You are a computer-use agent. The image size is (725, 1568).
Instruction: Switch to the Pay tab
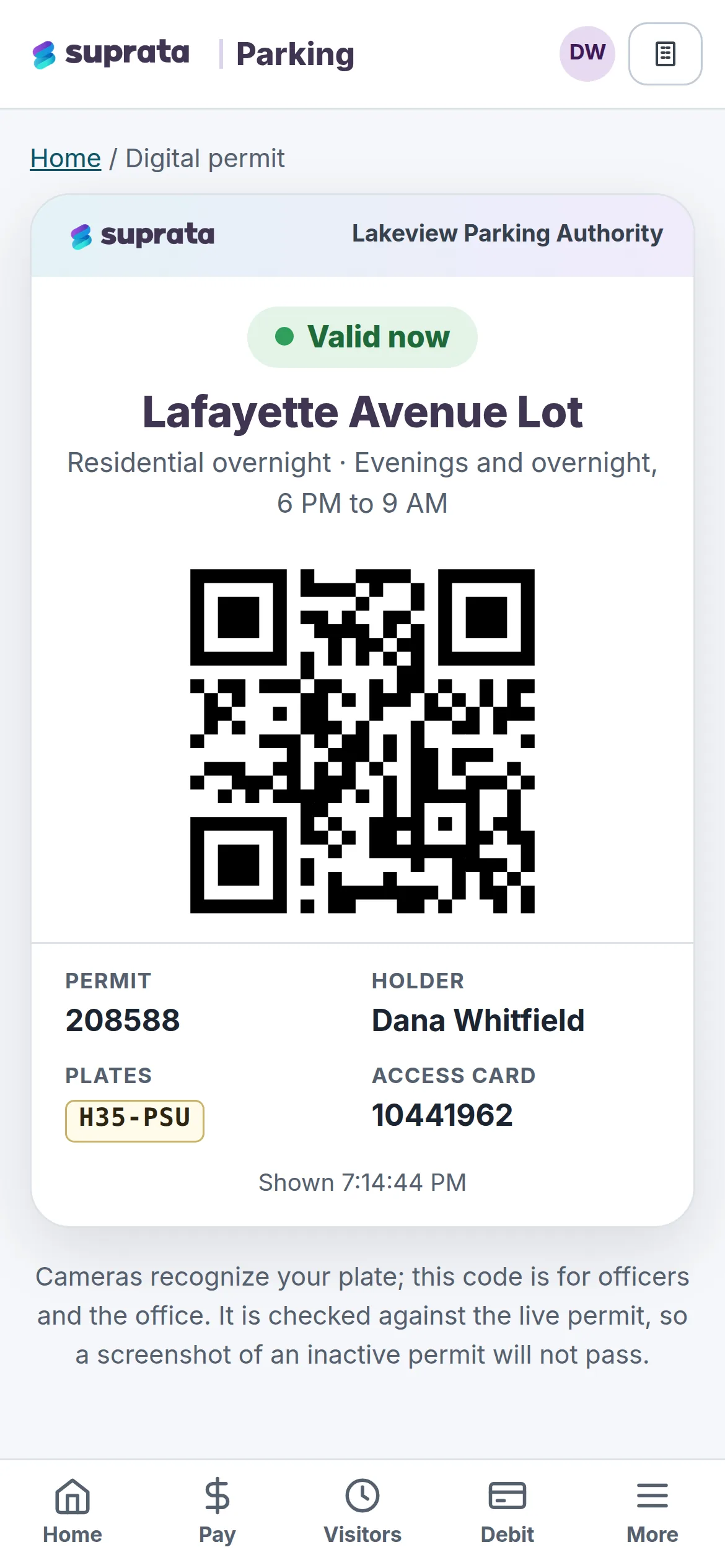pyautogui.click(x=217, y=1512)
